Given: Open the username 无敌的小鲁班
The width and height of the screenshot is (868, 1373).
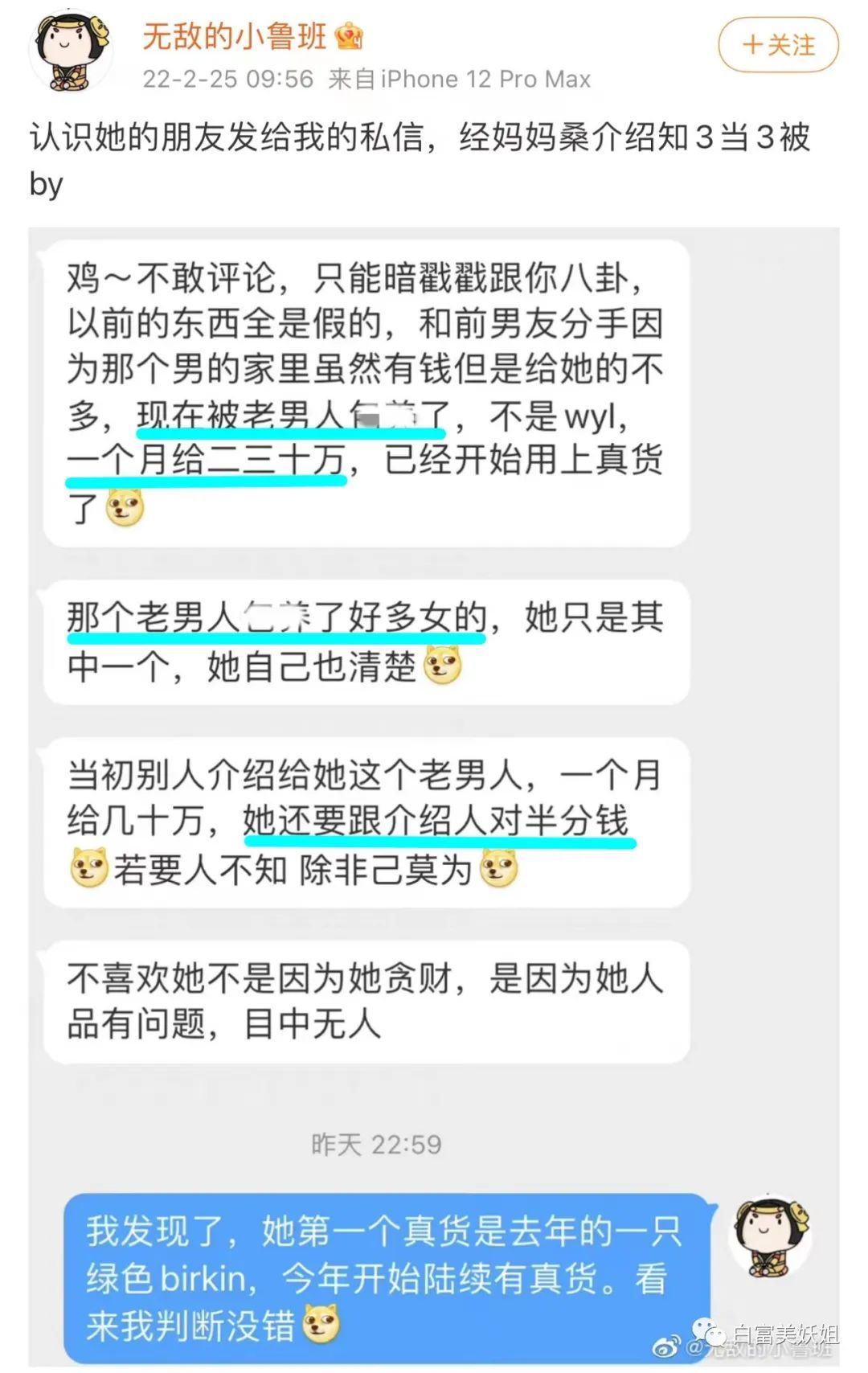Looking at the screenshot, I should point(234,36).
